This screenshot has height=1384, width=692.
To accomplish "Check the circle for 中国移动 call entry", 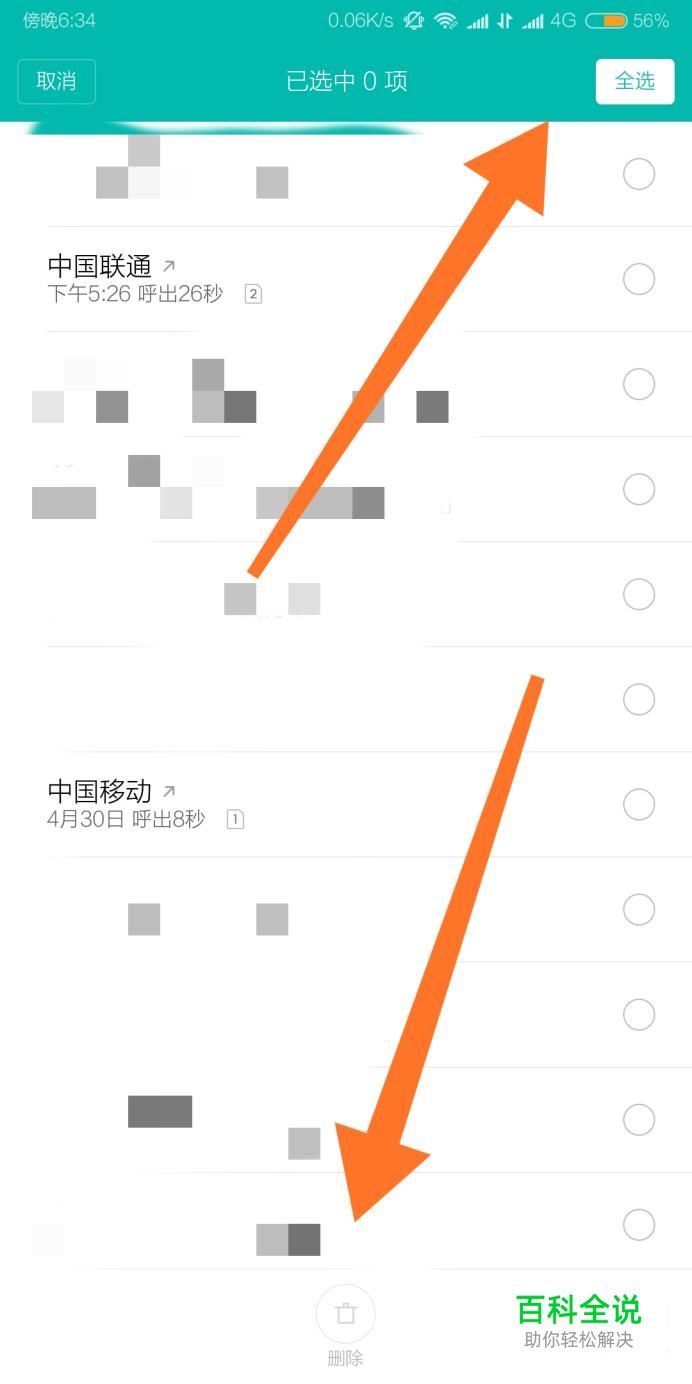I will click(x=639, y=804).
